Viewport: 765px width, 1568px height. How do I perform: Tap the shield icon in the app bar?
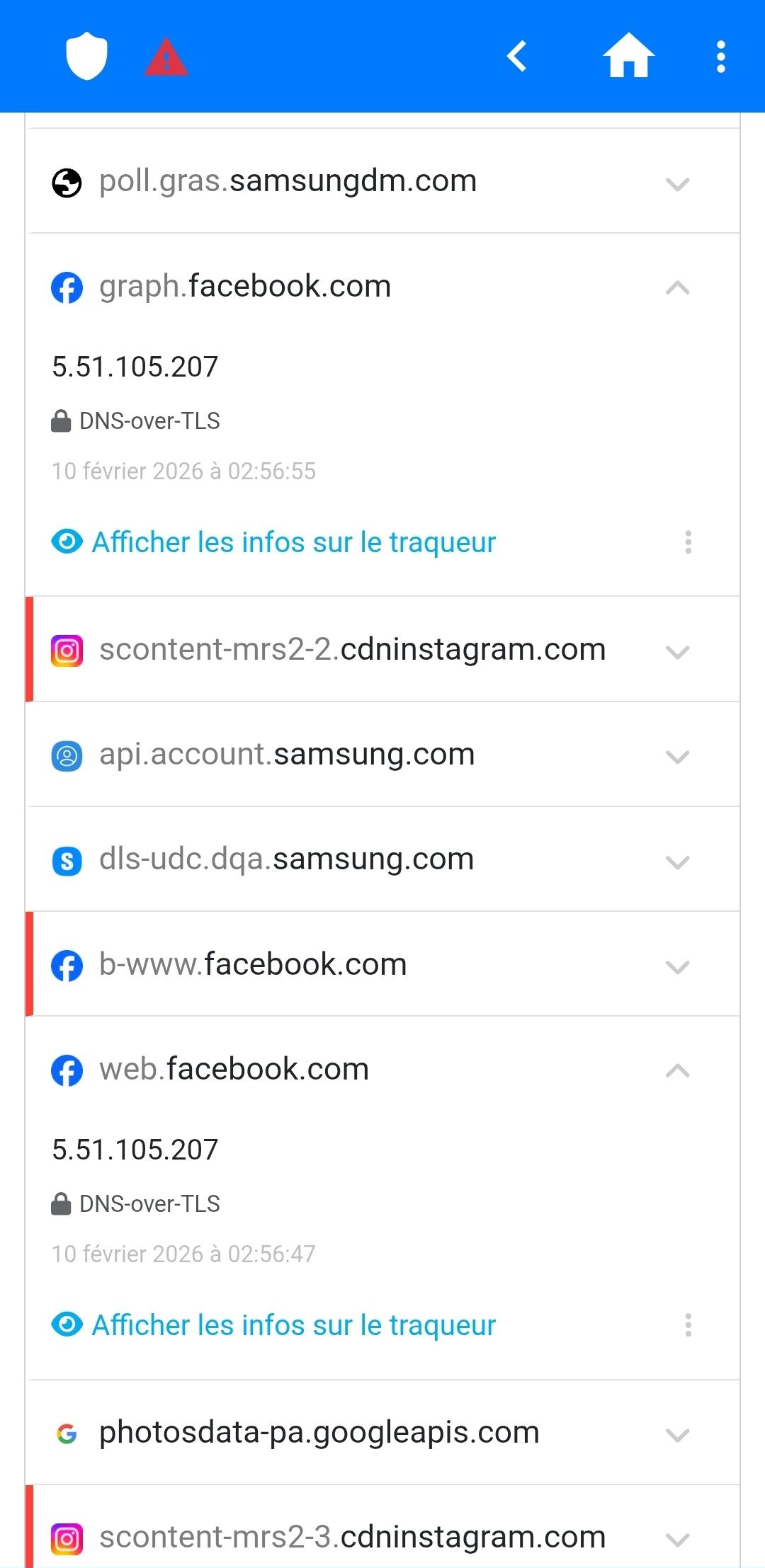86,56
